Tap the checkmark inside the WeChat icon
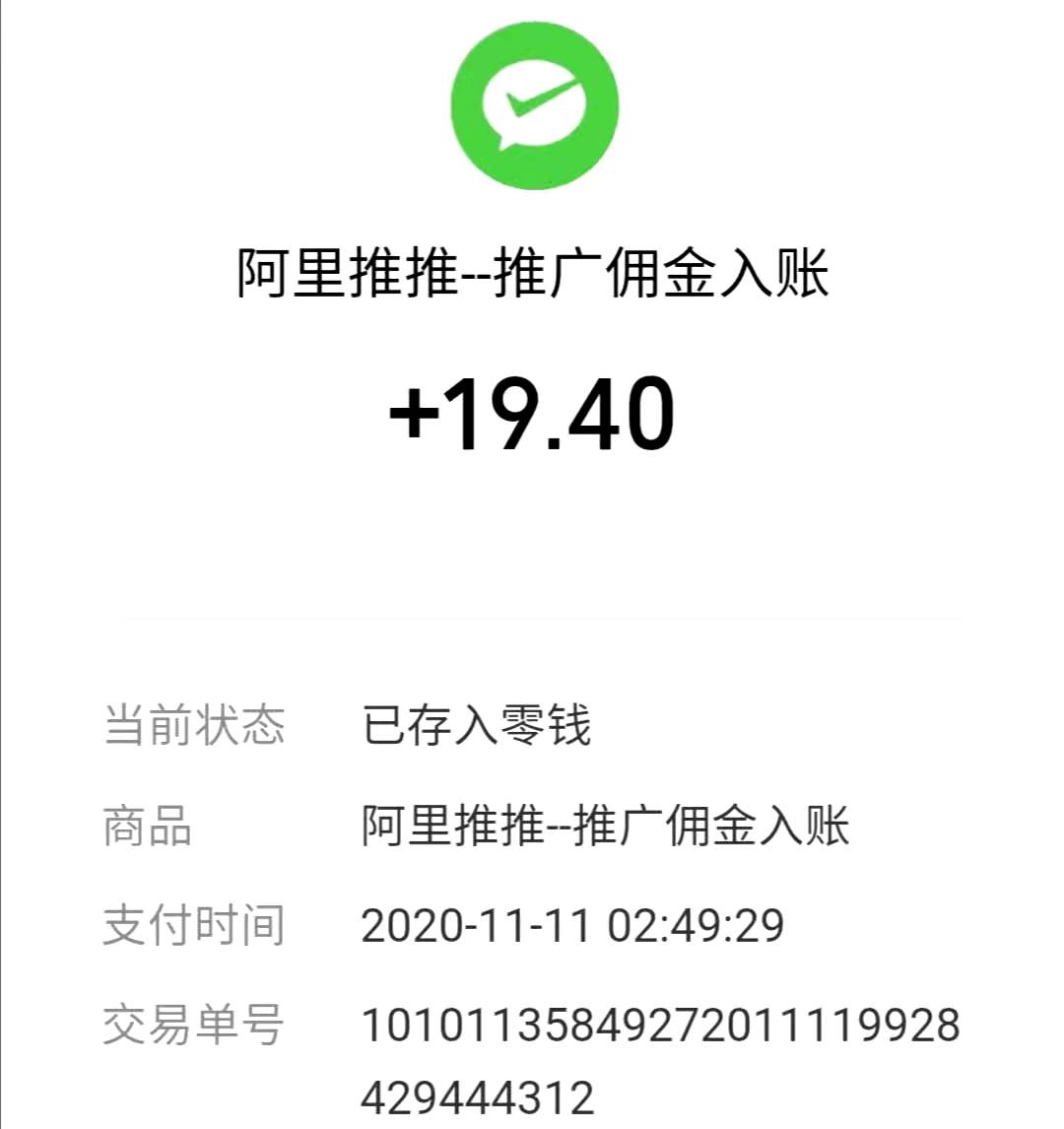The image size is (1064, 1129). tap(532, 103)
